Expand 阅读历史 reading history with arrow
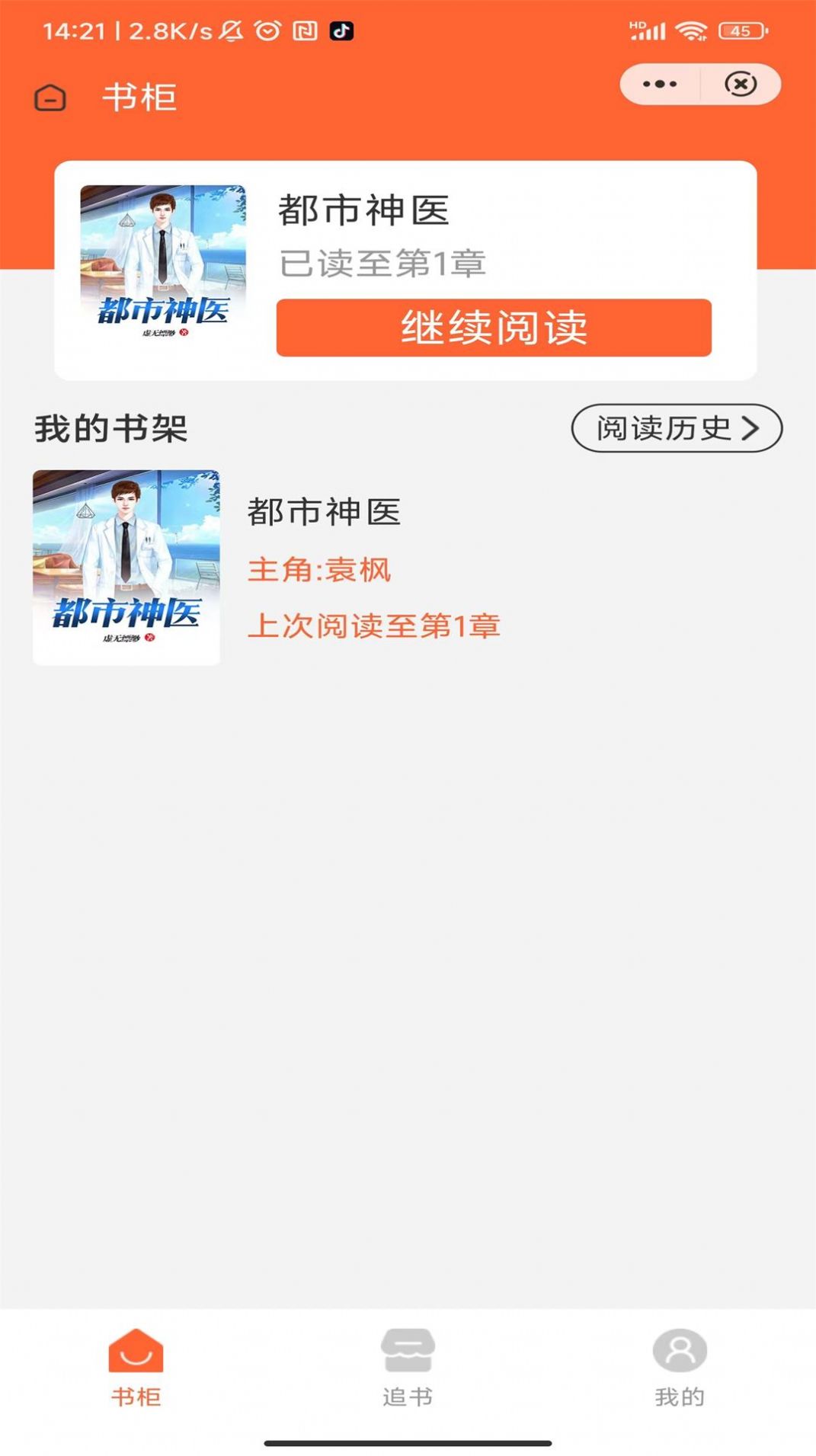 coord(753,430)
